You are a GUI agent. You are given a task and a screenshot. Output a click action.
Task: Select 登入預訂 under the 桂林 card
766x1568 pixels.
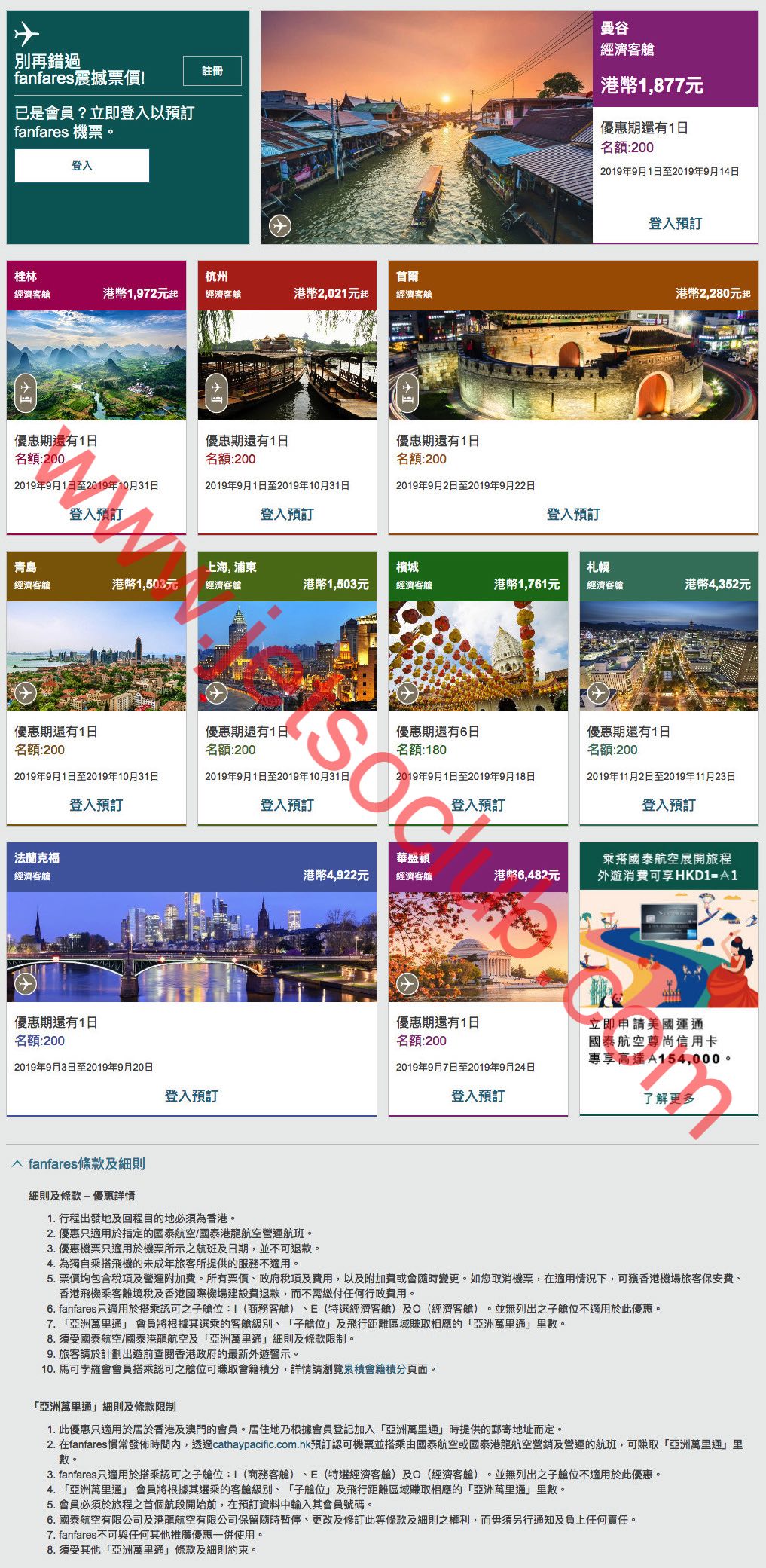[x=96, y=514]
